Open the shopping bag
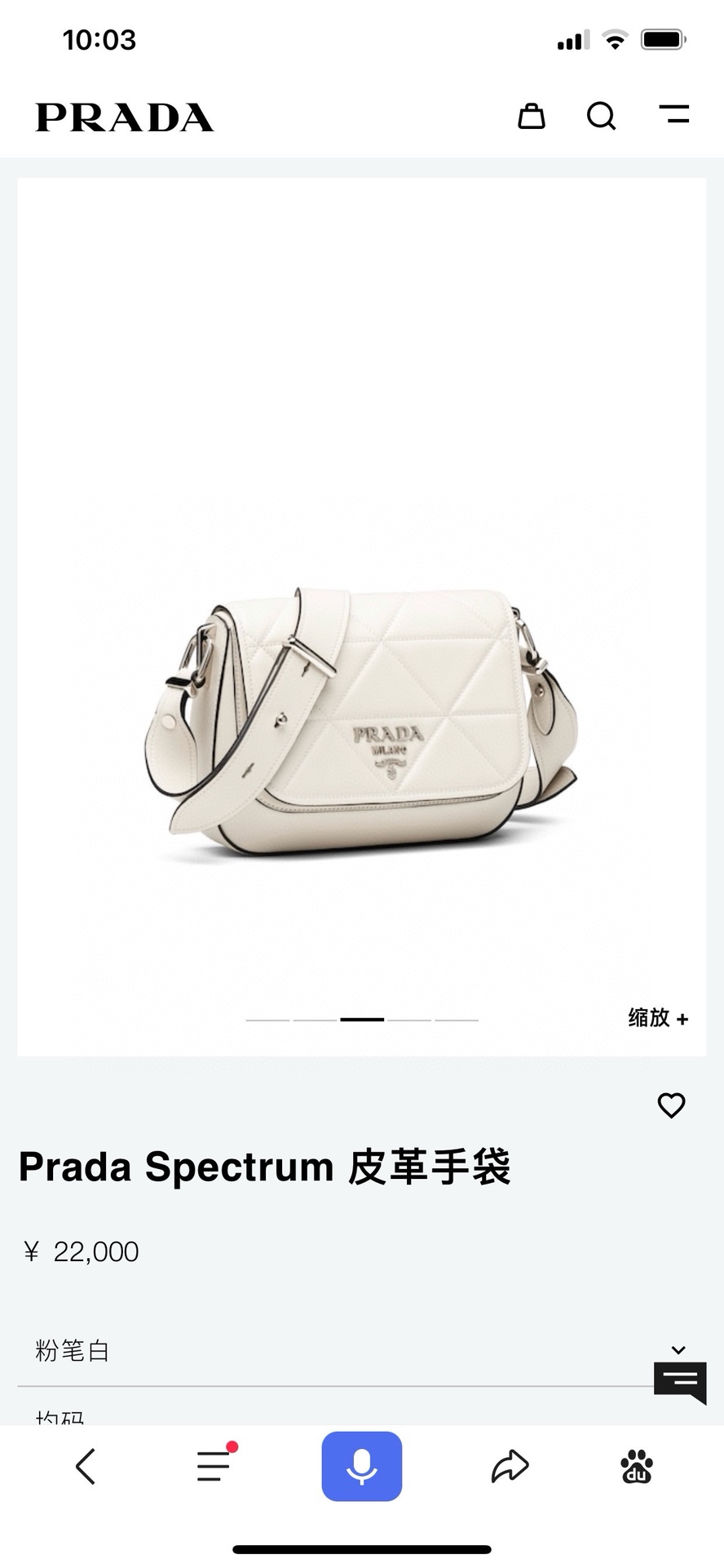 click(532, 116)
